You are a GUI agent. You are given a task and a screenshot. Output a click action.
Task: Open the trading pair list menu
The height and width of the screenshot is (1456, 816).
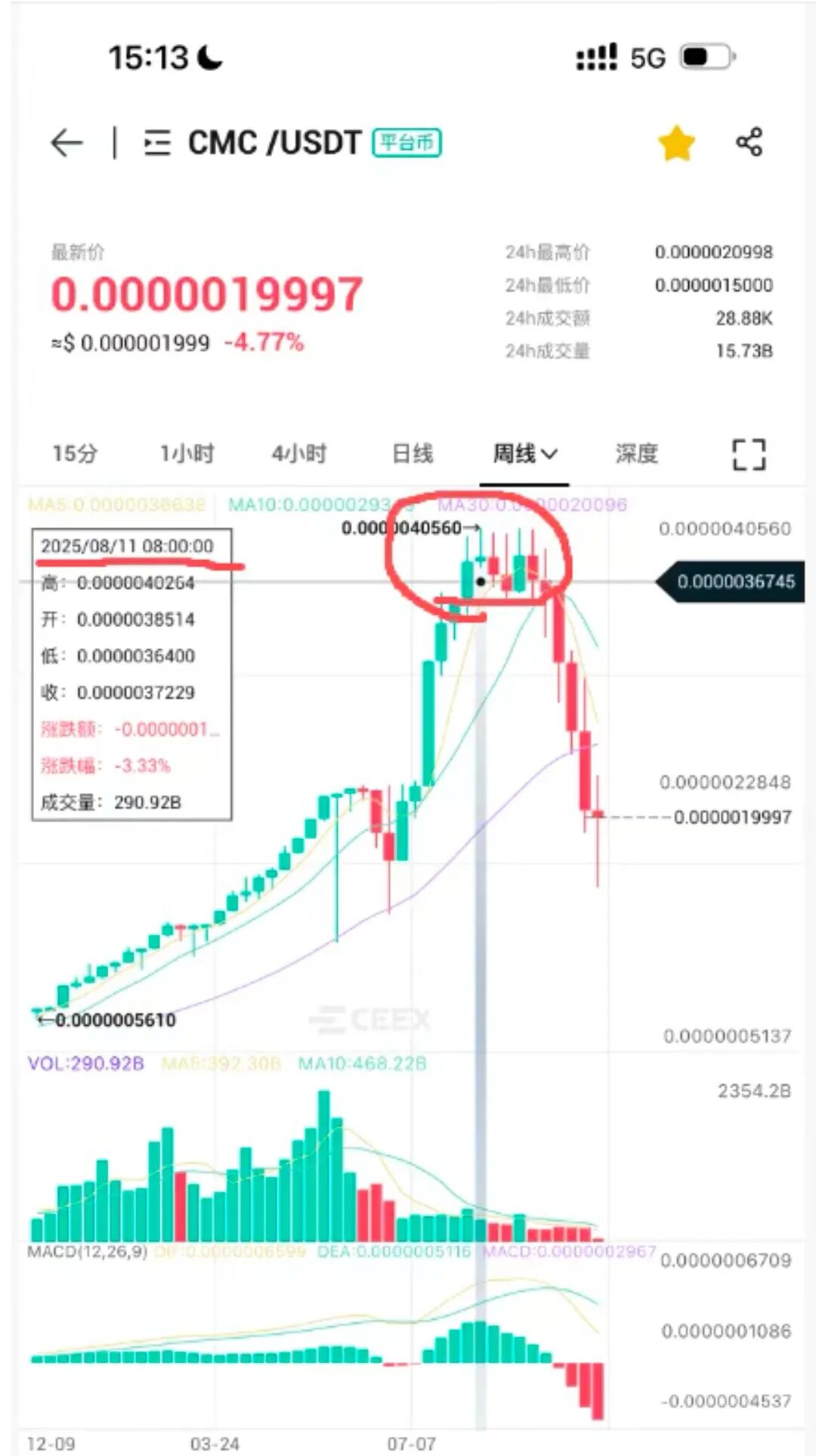coord(157,143)
